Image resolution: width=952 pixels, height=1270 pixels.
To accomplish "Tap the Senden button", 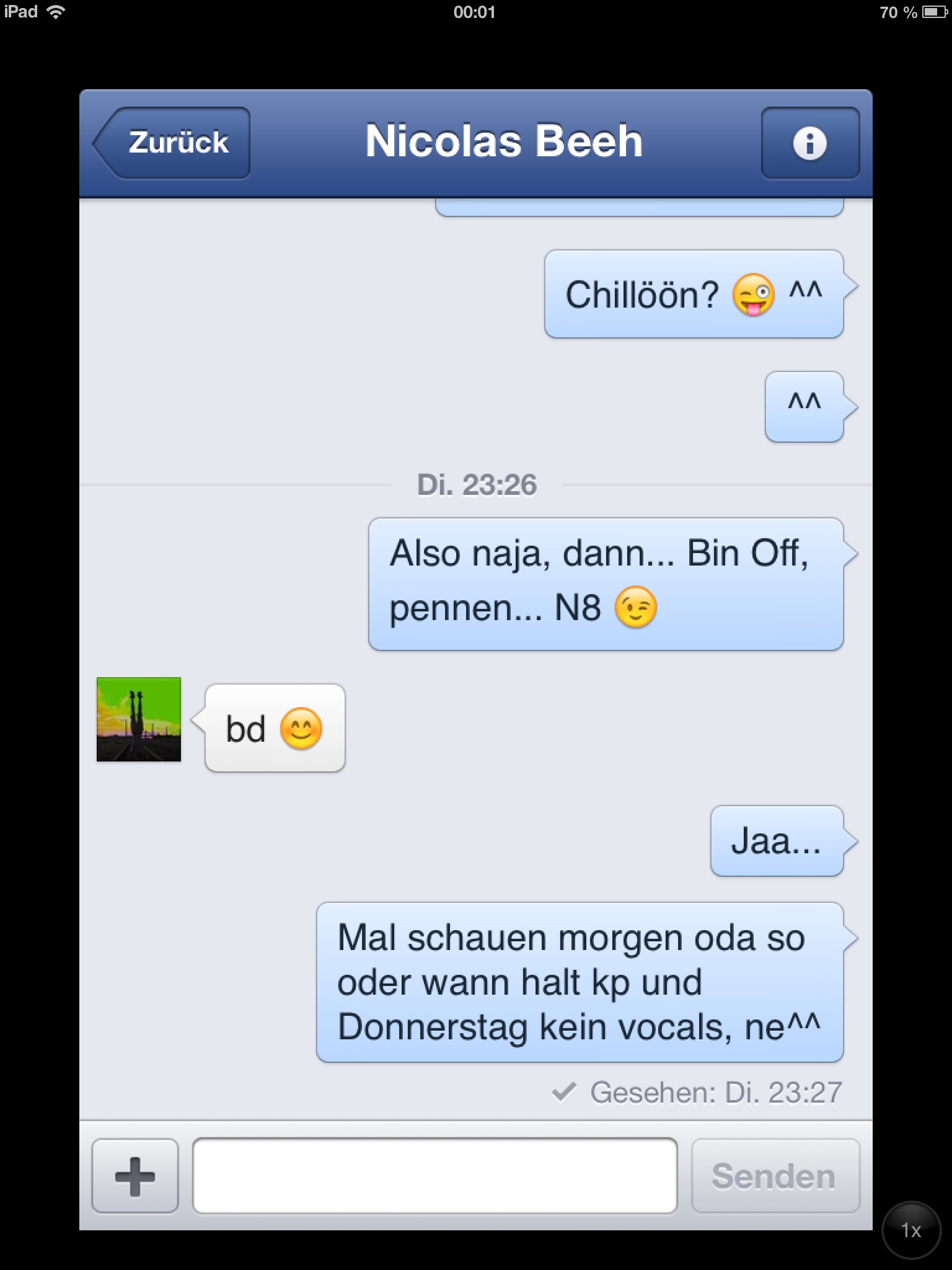I will [775, 1176].
